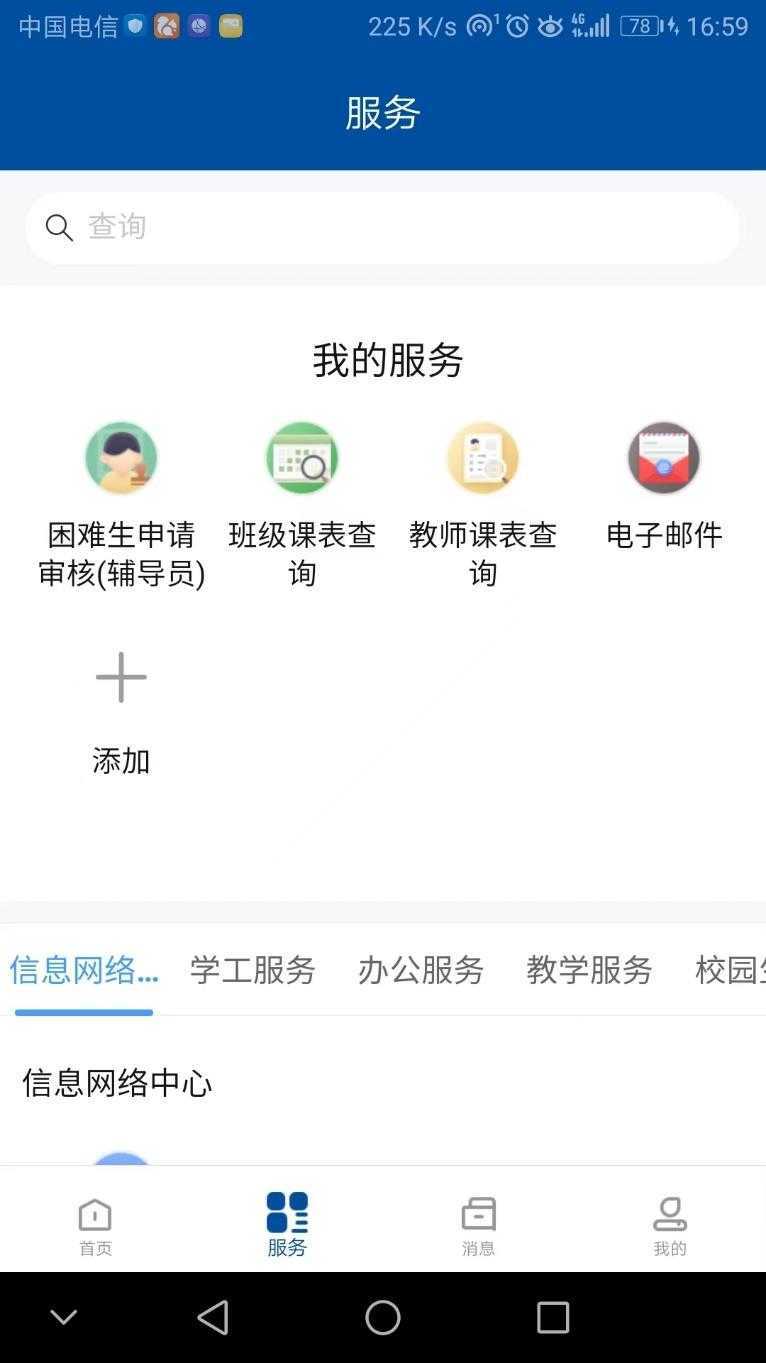Select the 信息网络 category tab

pos(84,970)
